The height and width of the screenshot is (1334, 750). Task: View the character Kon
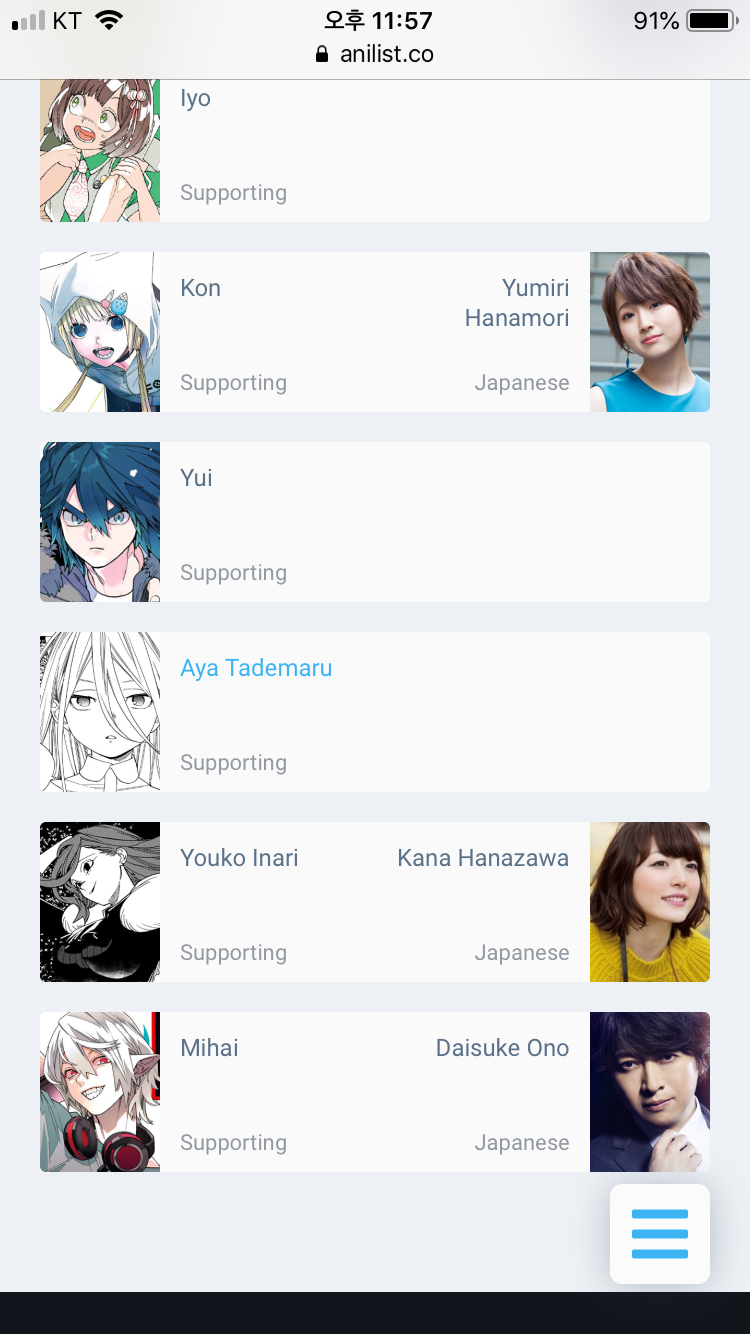click(x=200, y=288)
